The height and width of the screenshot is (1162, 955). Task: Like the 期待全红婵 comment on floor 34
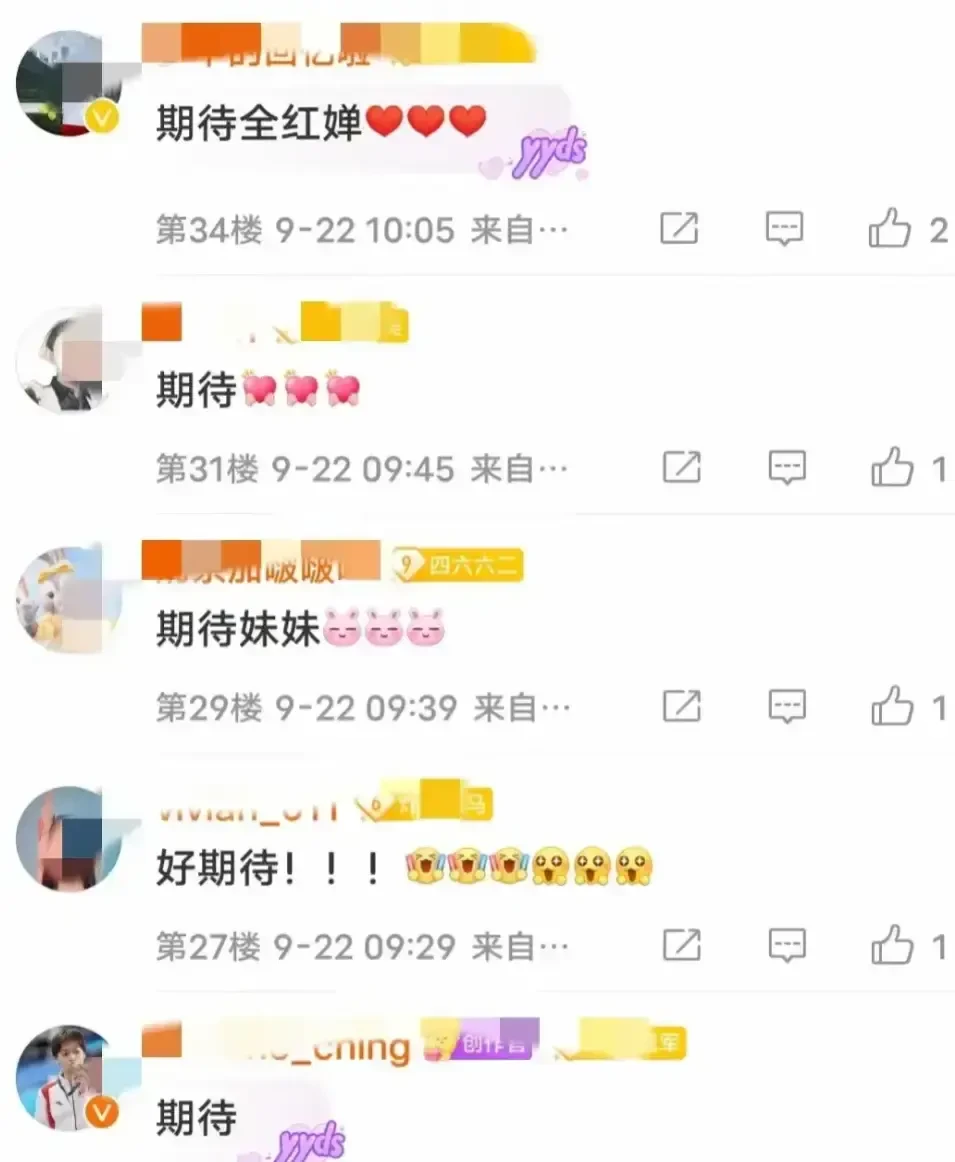point(889,230)
